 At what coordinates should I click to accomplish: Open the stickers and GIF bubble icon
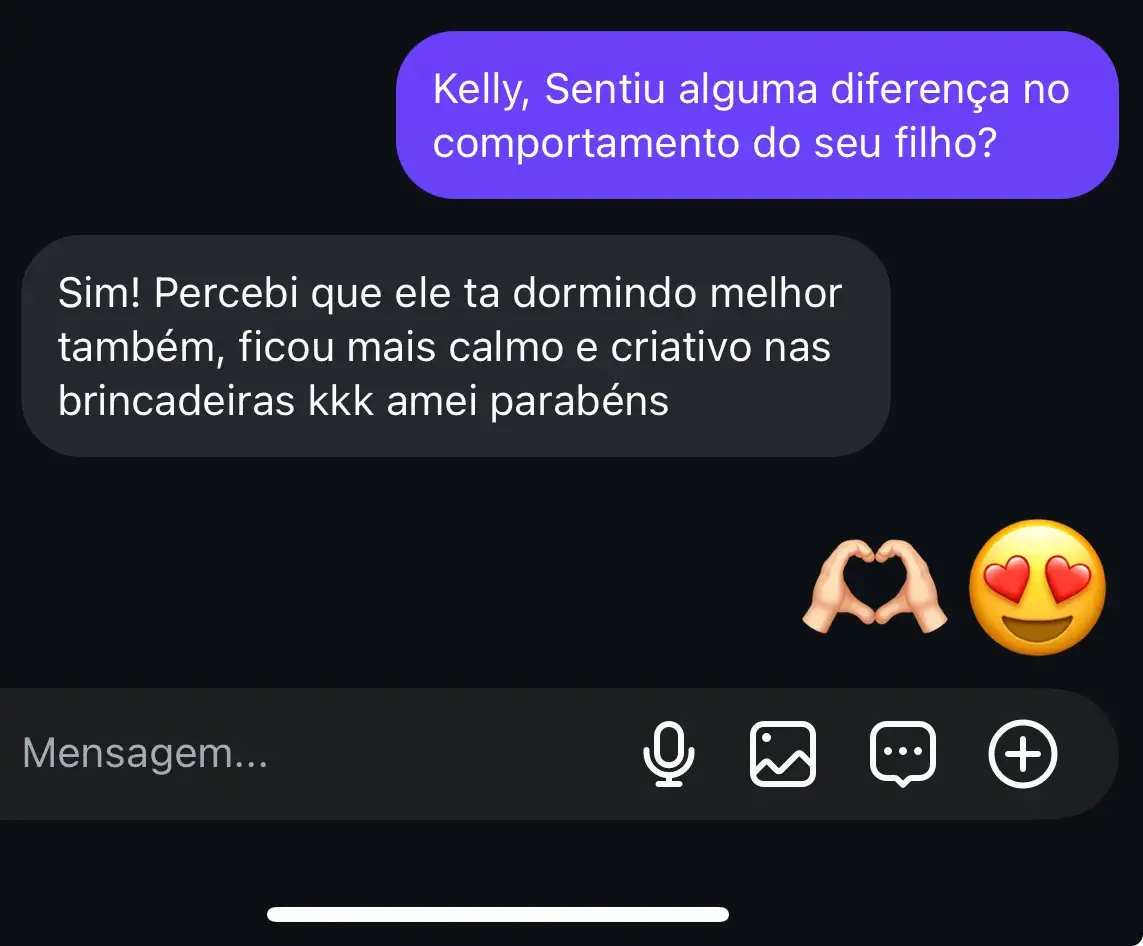click(x=903, y=754)
